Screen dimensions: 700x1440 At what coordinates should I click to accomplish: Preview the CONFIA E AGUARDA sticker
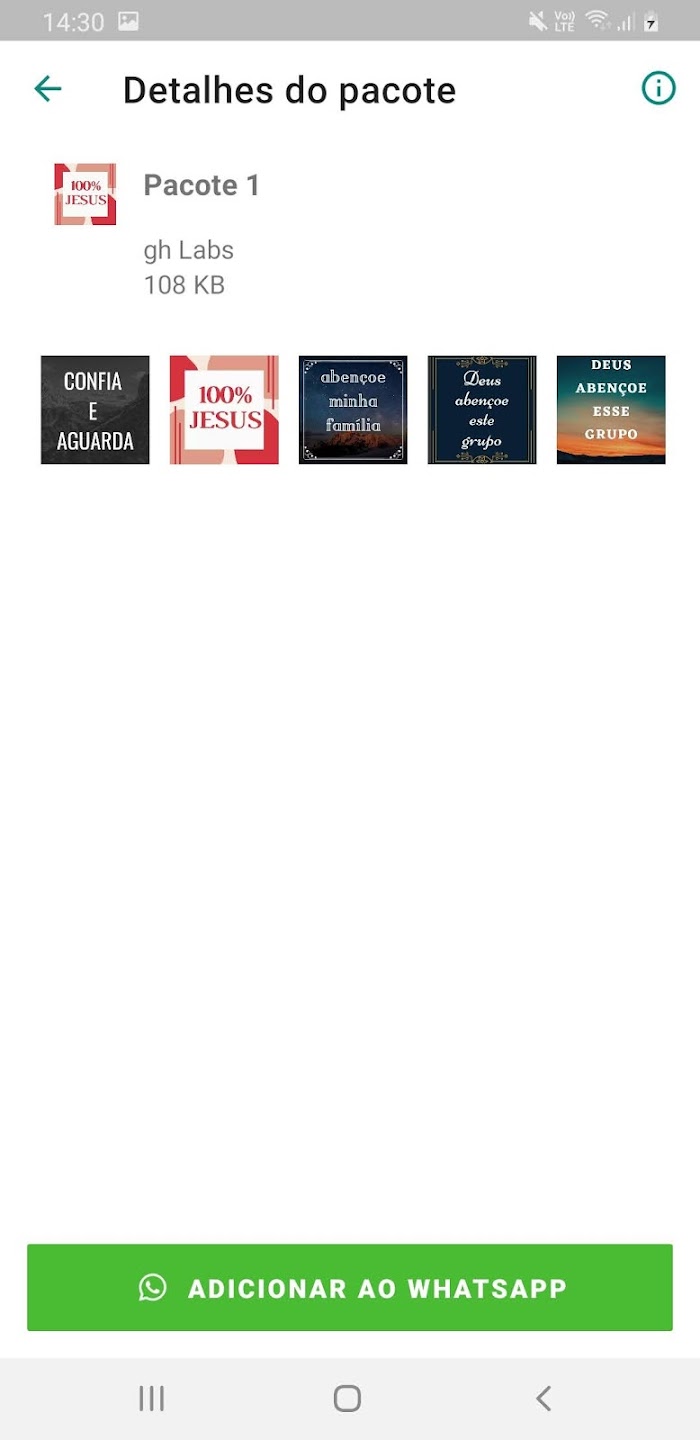click(x=95, y=410)
